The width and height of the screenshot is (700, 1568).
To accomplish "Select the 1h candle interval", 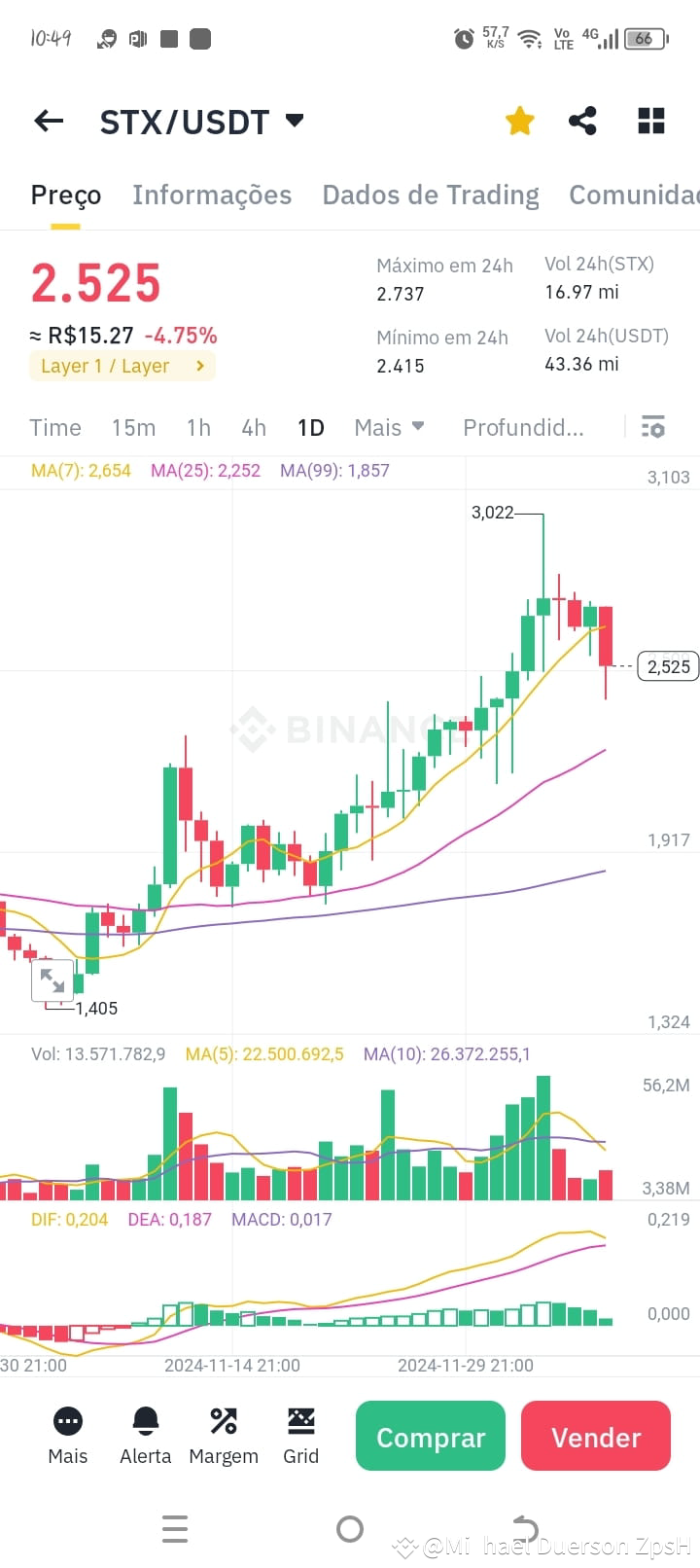I will [198, 427].
